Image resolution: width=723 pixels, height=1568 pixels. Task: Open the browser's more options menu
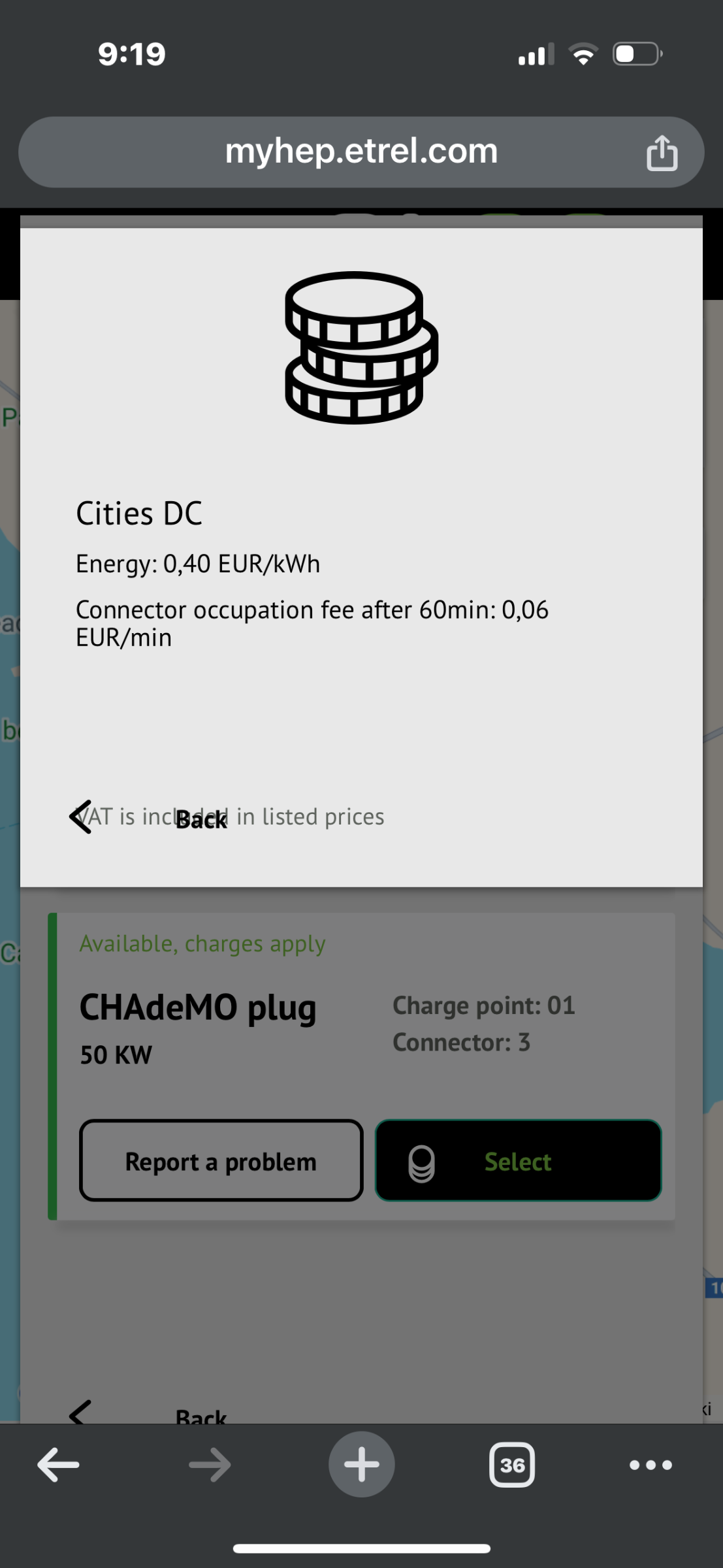point(651,1465)
